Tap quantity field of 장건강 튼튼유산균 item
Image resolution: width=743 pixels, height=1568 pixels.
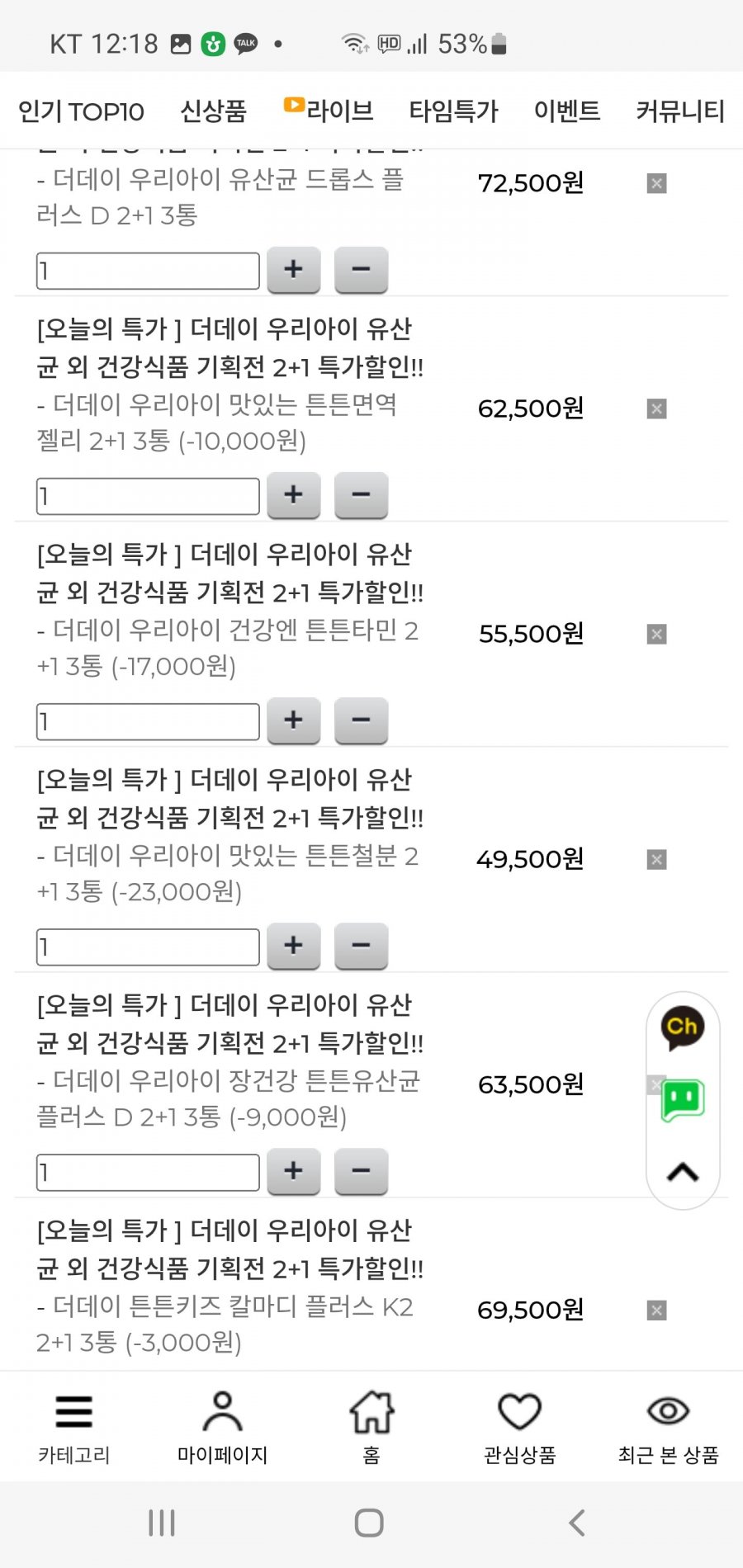[x=148, y=1172]
